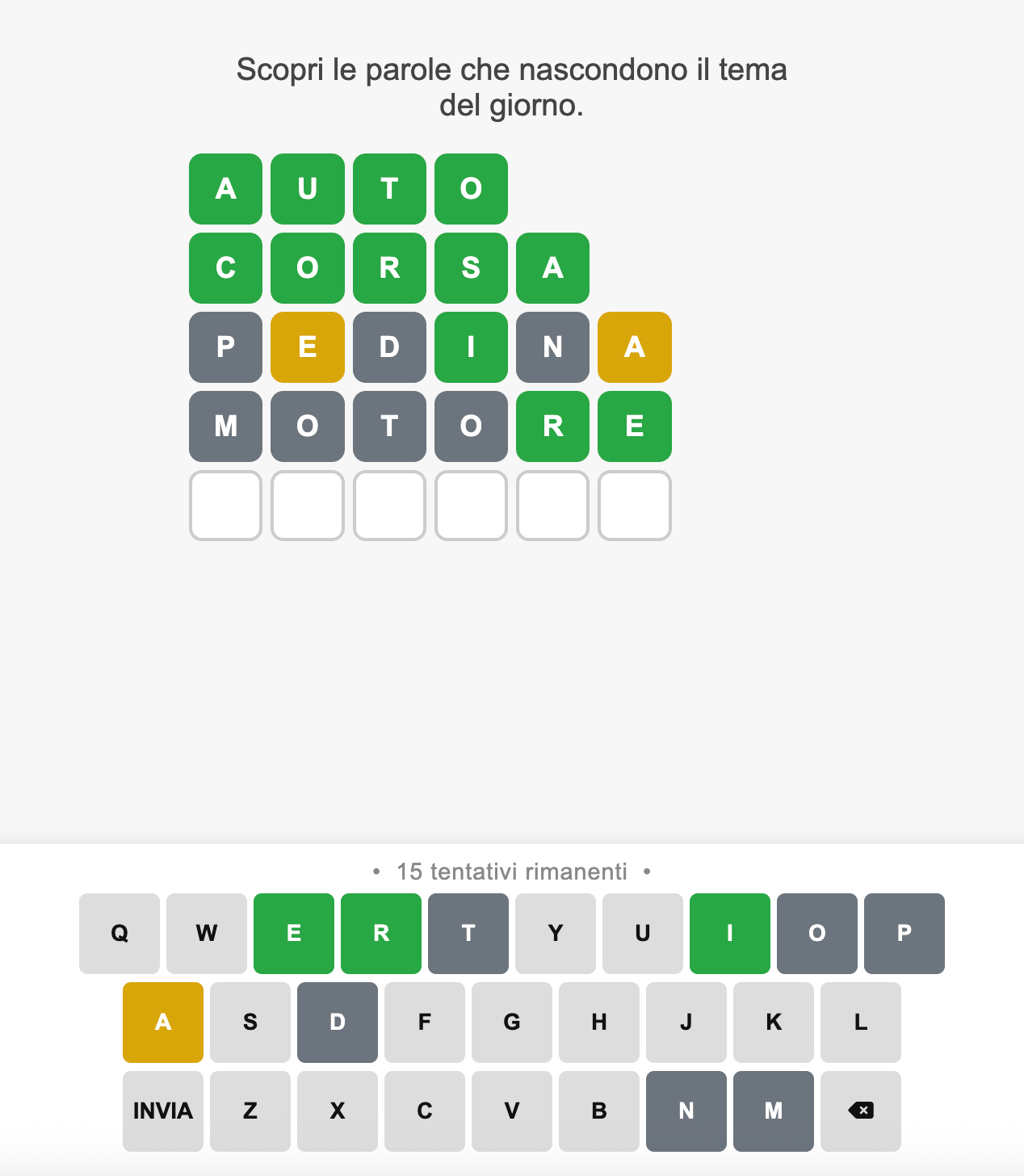
Task: Submit the guess with INVIA
Action: point(162,1111)
